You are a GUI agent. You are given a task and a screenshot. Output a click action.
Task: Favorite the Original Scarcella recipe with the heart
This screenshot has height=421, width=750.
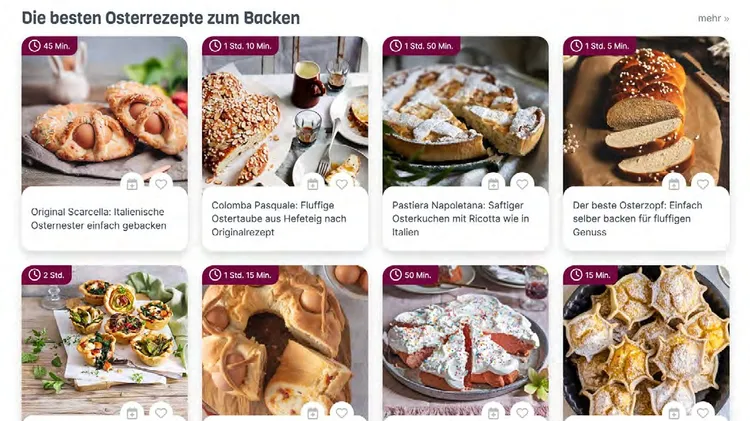point(160,184)
